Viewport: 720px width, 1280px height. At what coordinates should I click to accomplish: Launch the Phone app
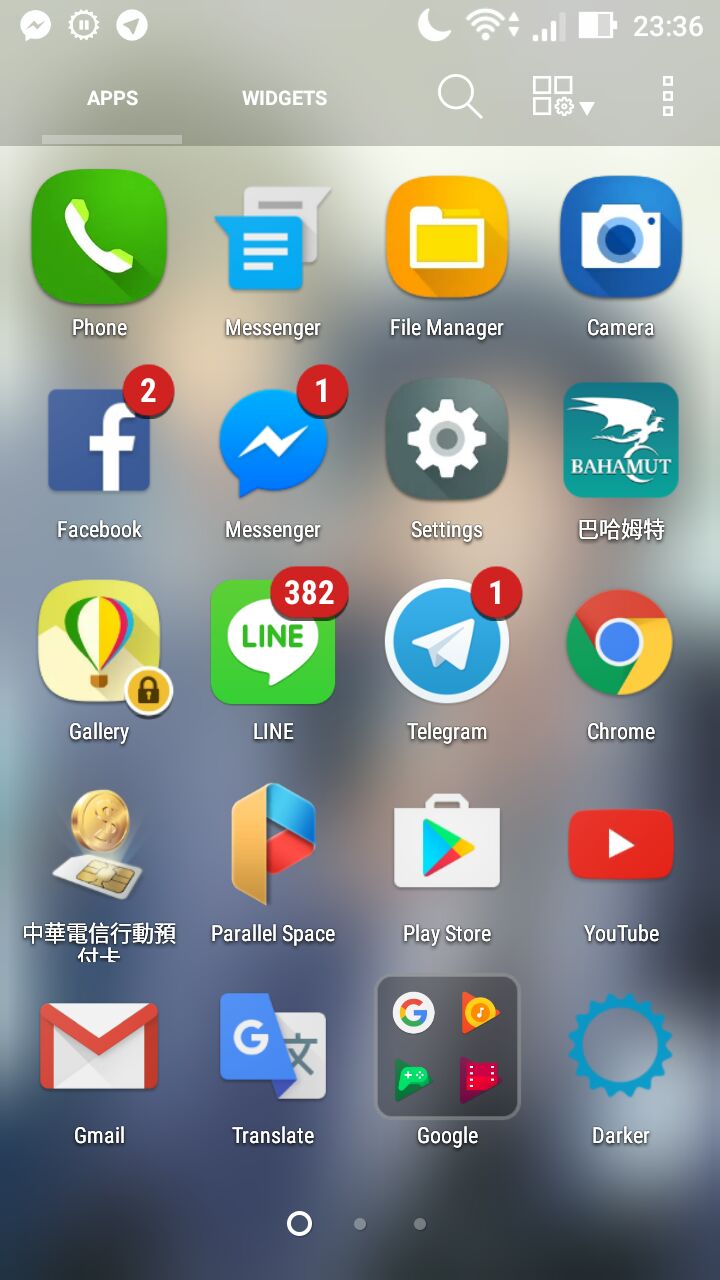point(99,237)
